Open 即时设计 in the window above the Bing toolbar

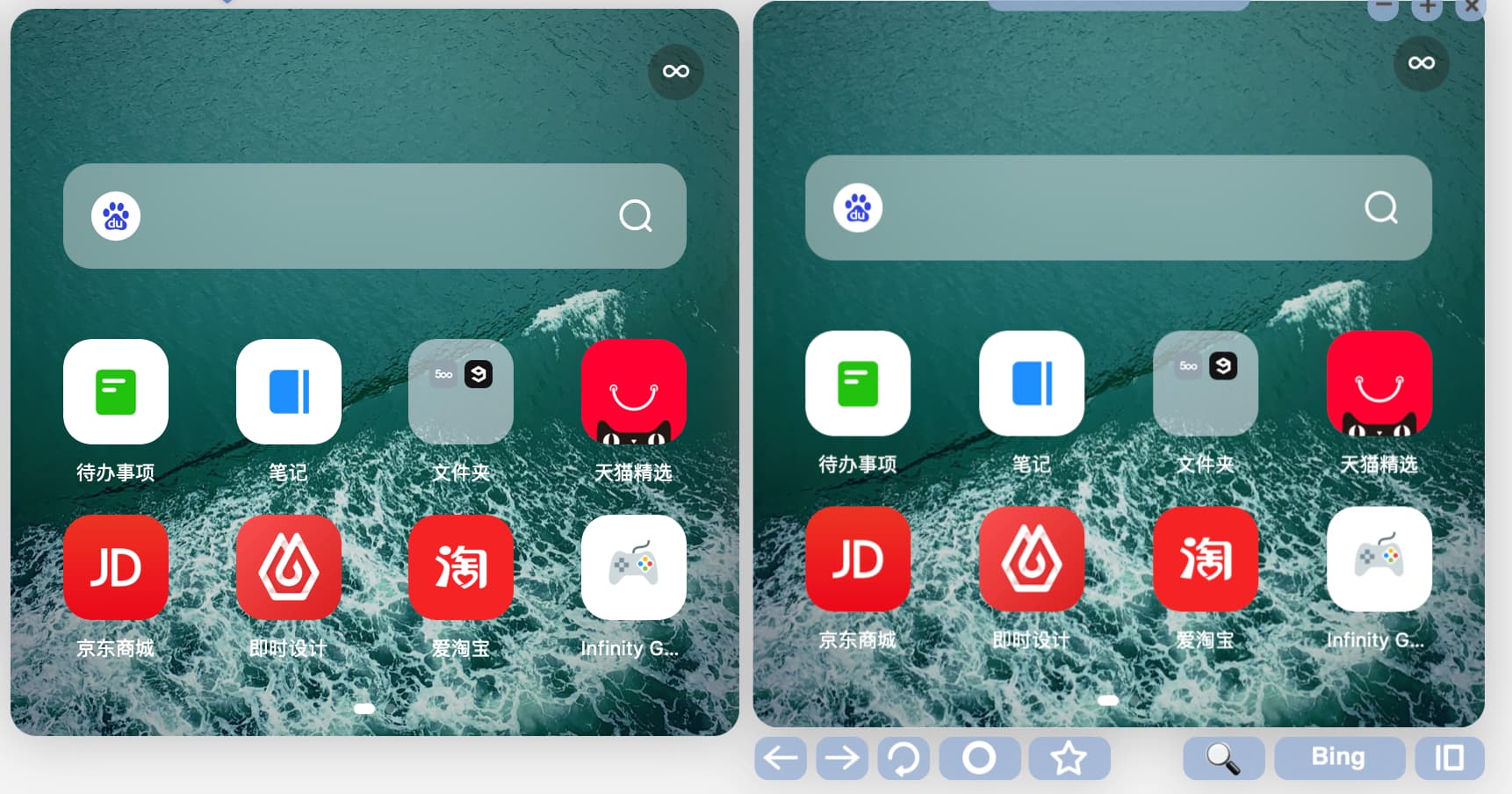(1031, 559)
